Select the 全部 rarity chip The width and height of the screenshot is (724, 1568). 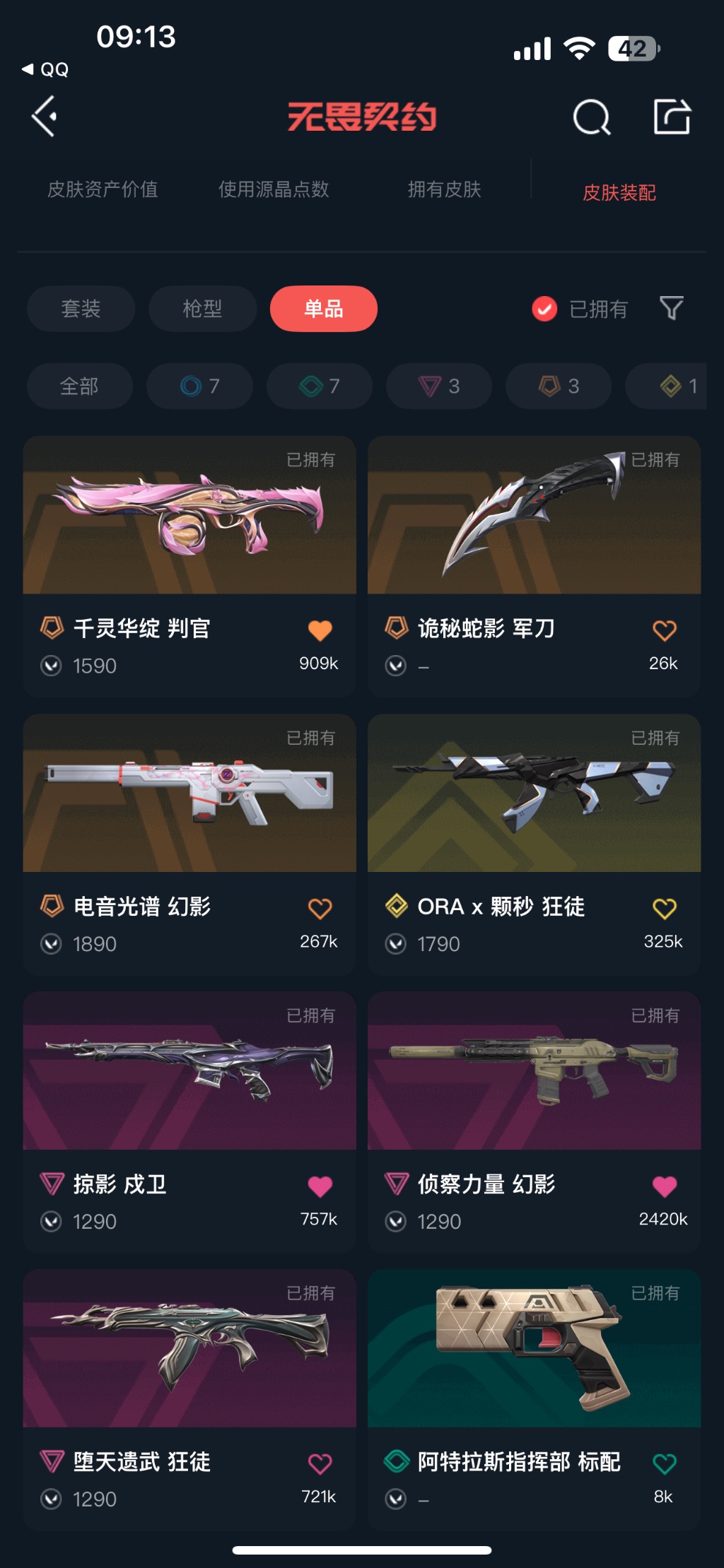click(79, 386)
